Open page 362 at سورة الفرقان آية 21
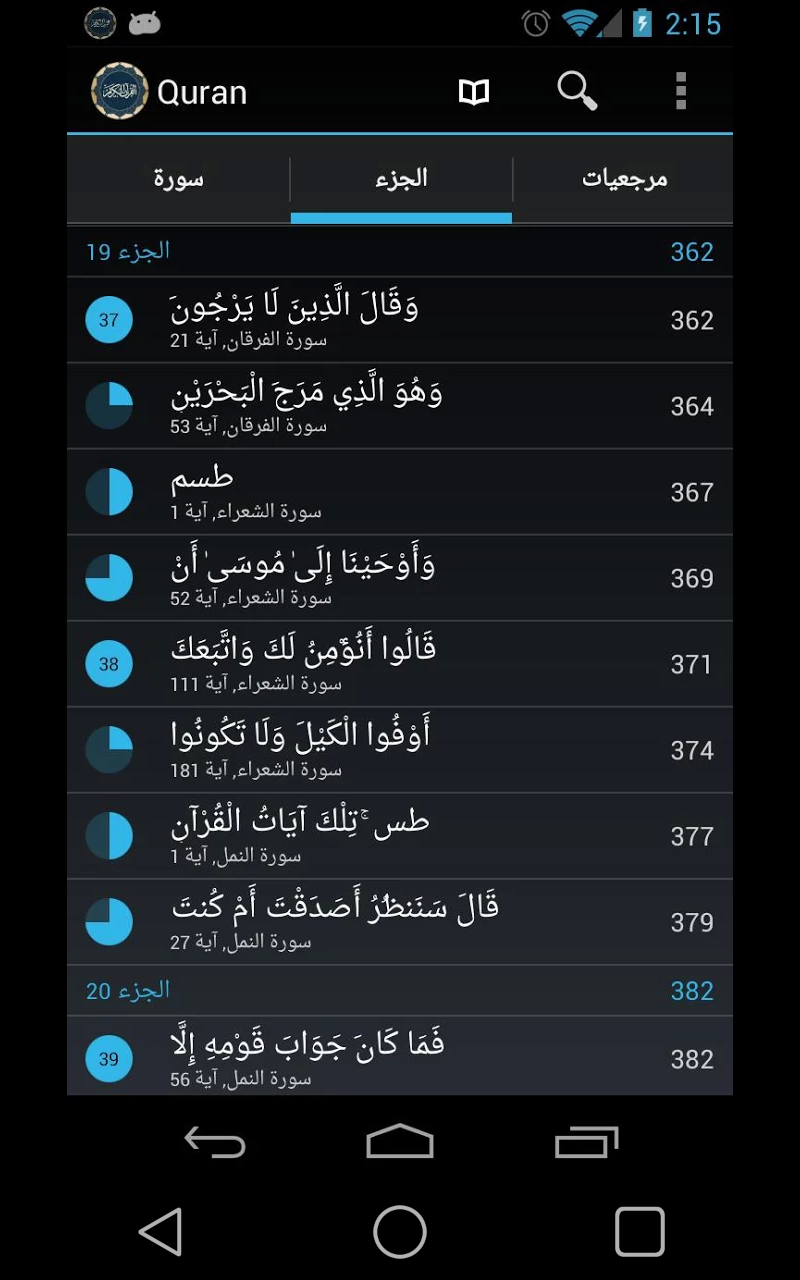Viewport: 800px width, 1280px height. [400, 320]
